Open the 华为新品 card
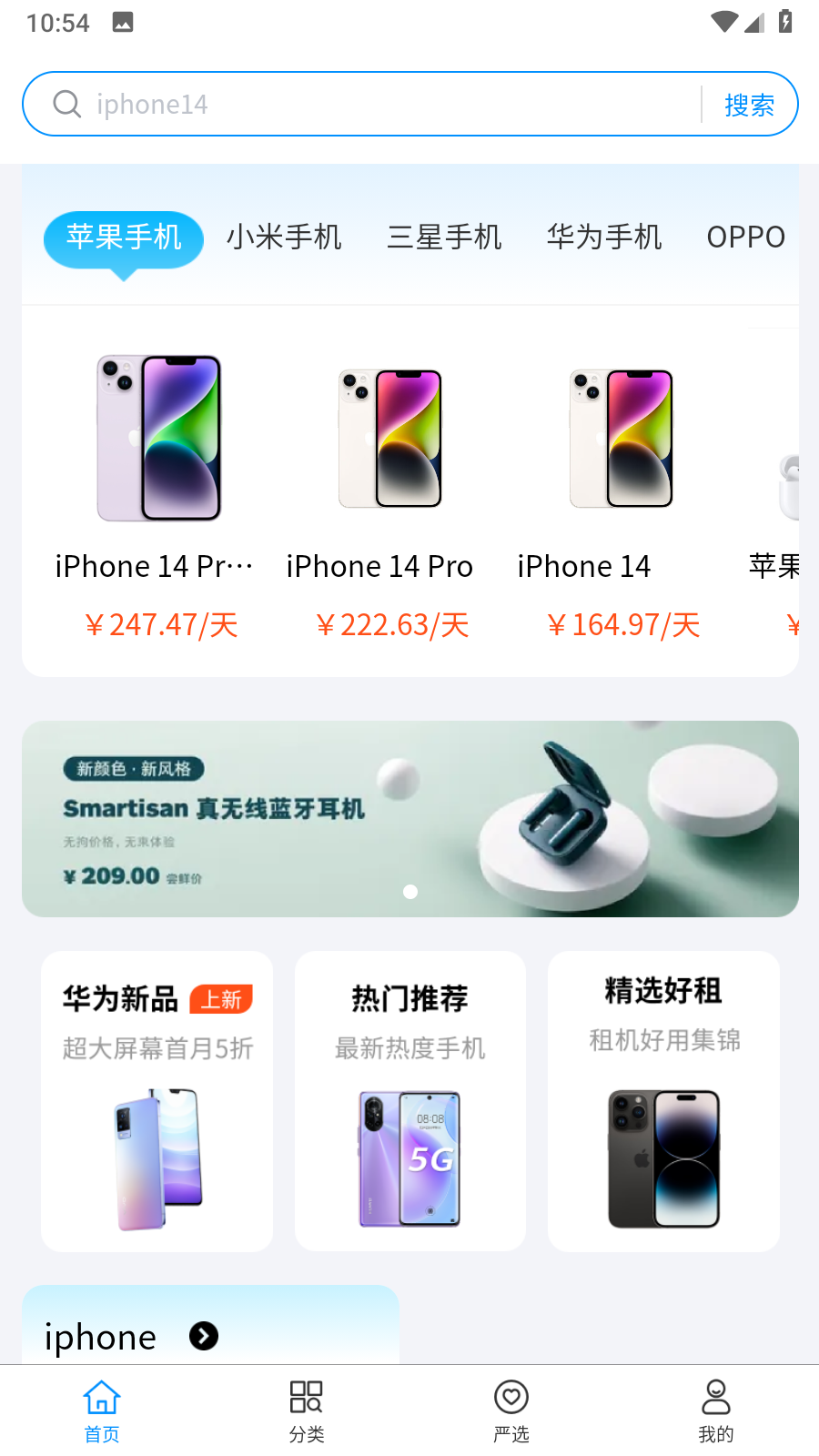This screenshot has width=819, height=1456. pyautogui.click(x=157, y=1101)
